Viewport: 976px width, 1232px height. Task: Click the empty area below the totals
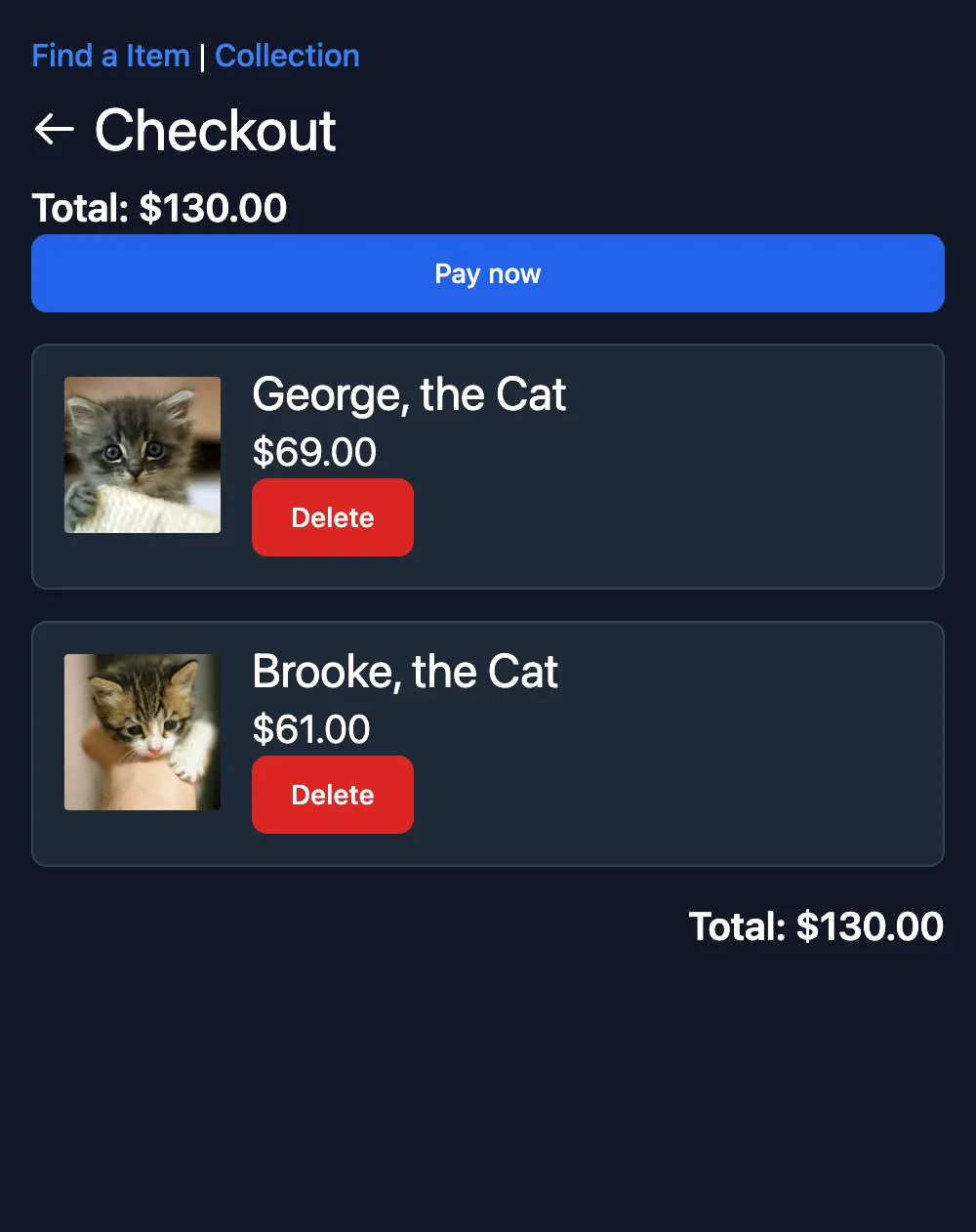click(x=488, y=1074)
